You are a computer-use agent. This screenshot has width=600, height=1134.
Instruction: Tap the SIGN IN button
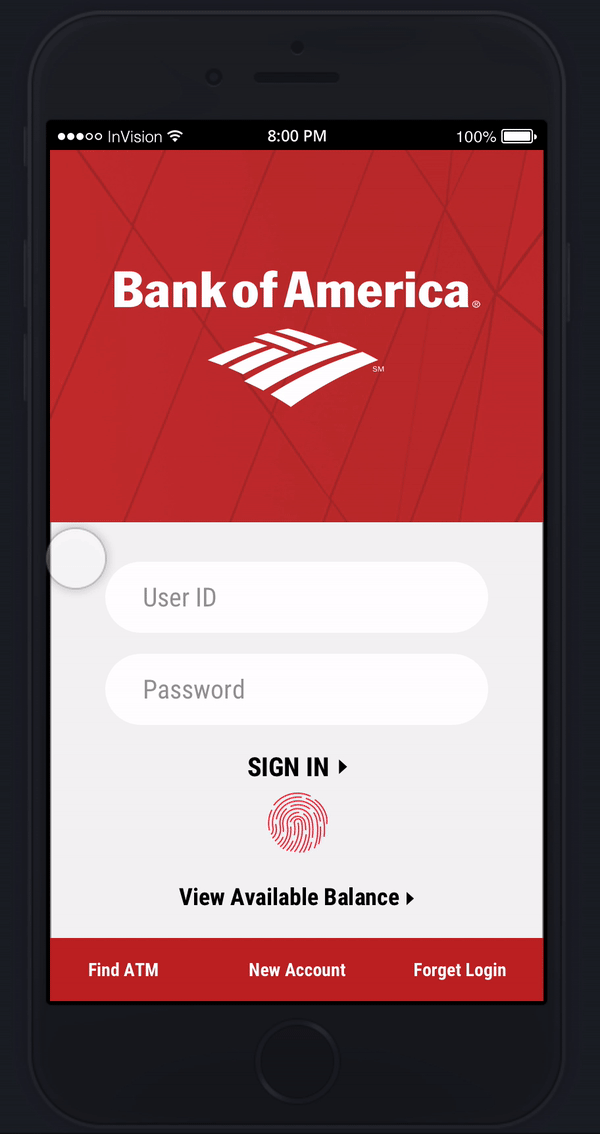(x=297, y=767)
